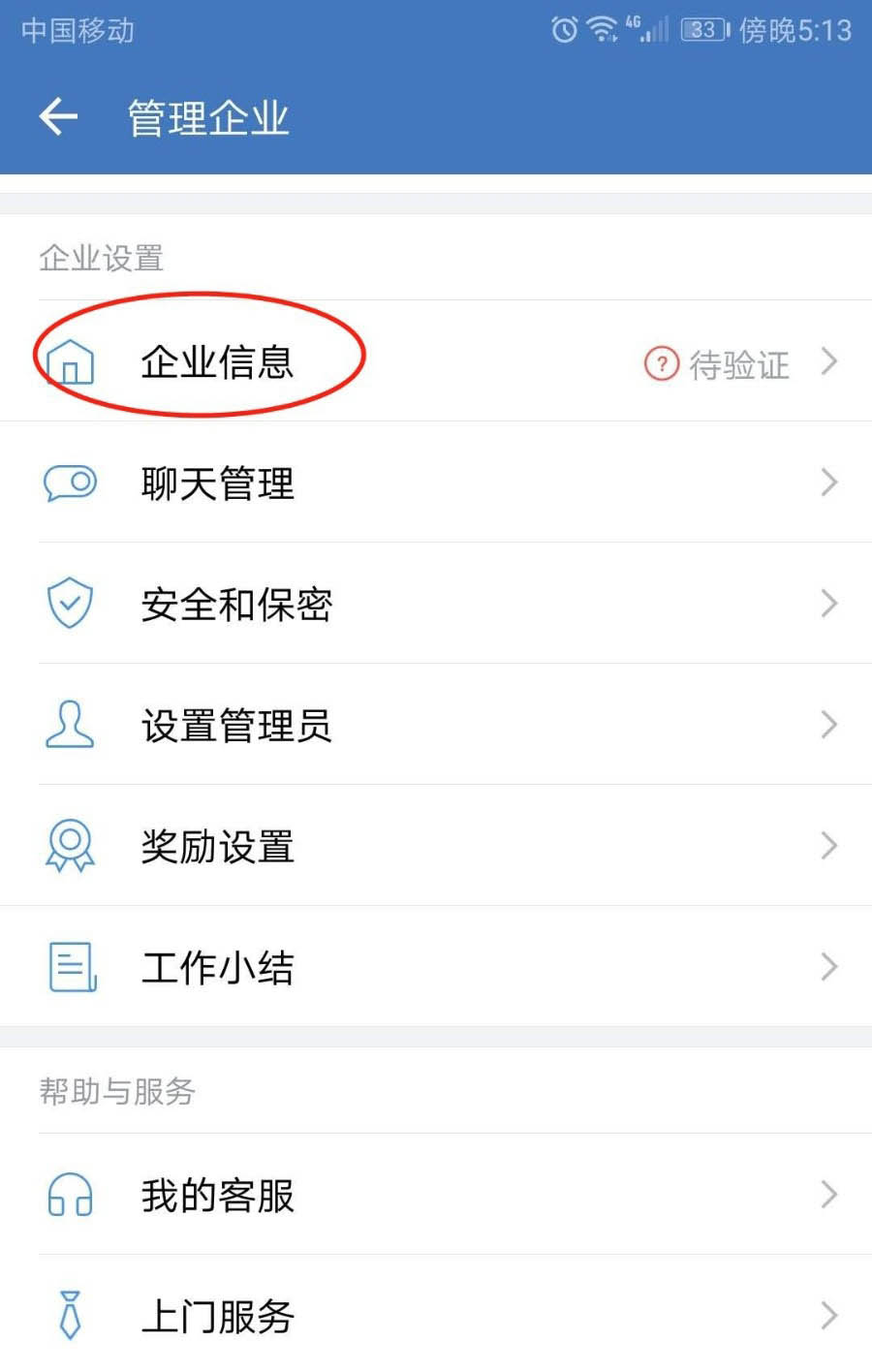Viewport: 872px width, 1372px height.
Task: Tap the back arrow to leave 管理企业
Action: (x=56, y=115)
